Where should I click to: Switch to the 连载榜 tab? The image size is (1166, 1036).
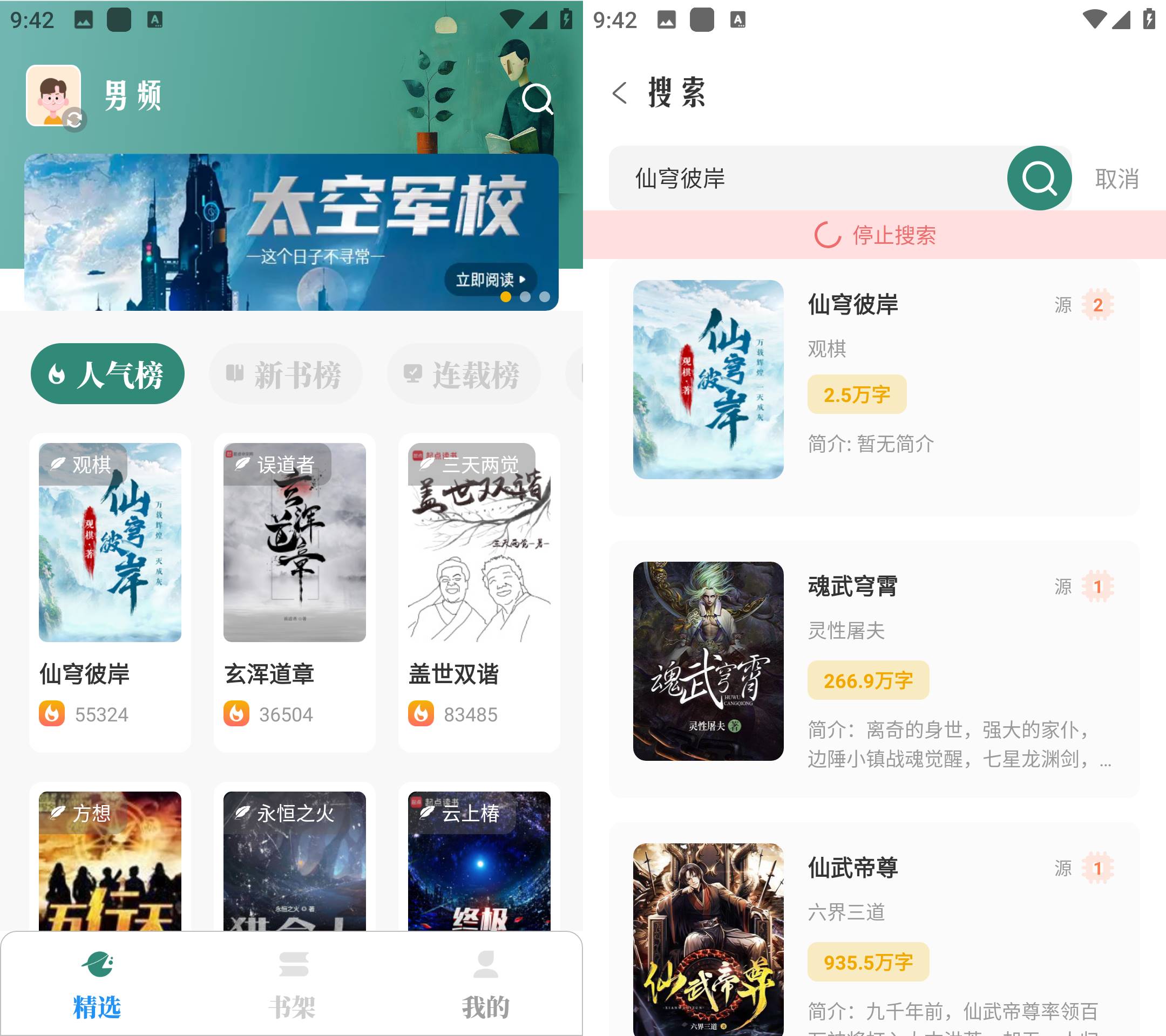[x=463, y=374]
